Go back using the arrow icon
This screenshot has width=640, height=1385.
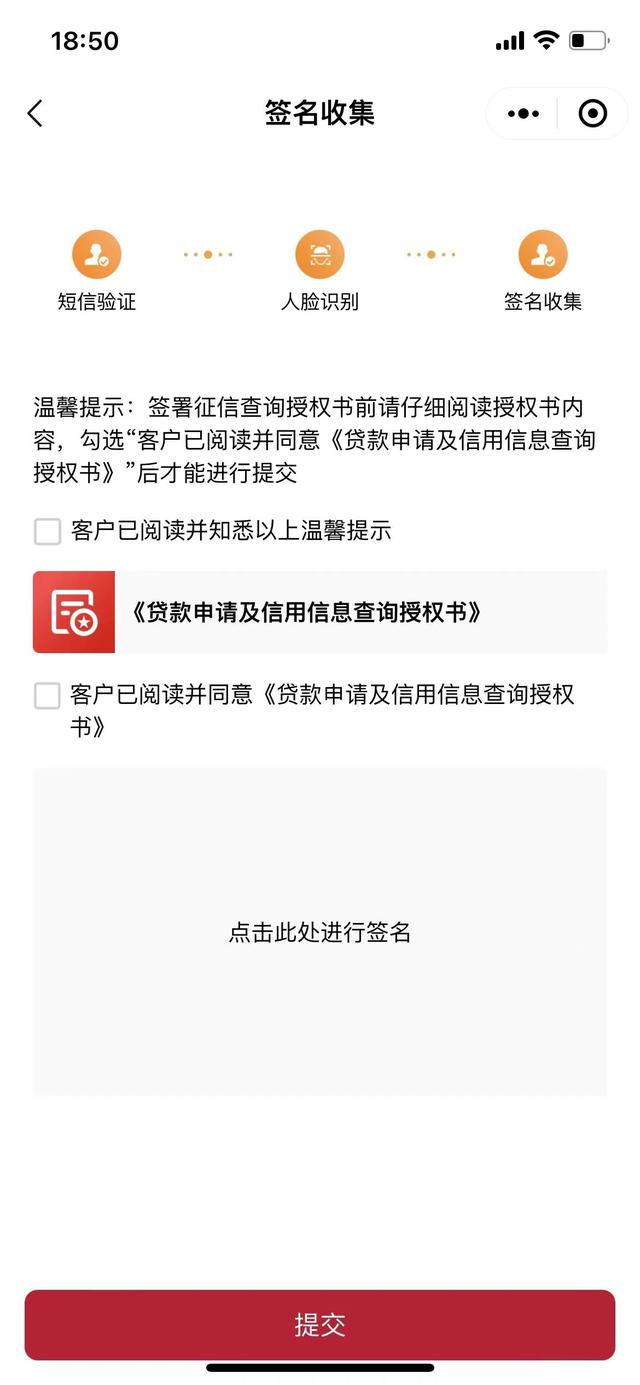pyautogui.click(x=35, y=113)
